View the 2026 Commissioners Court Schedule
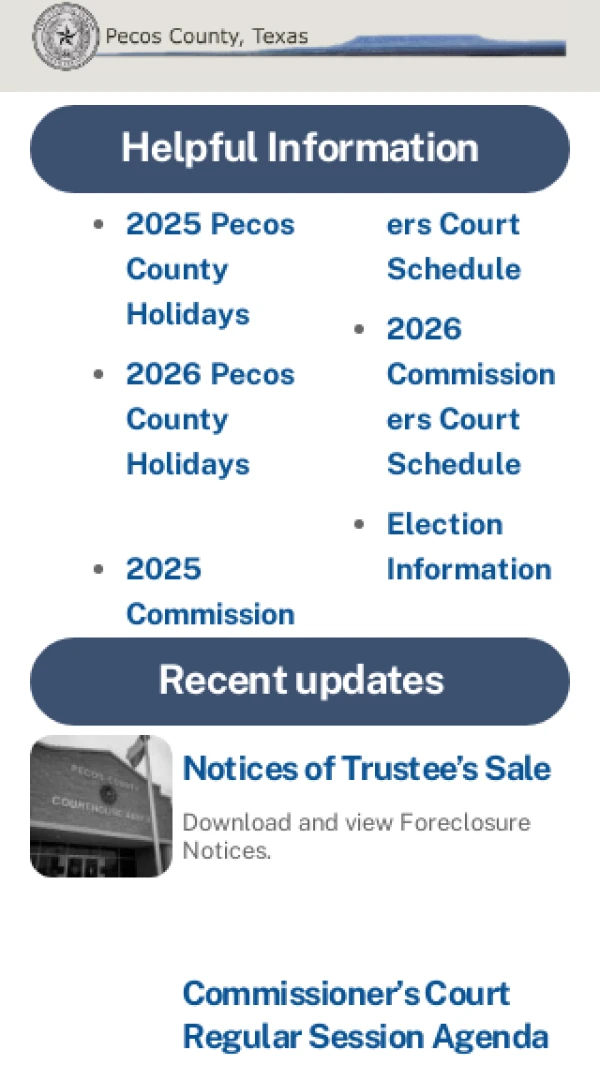This screenshot has width=600, height=1065. 470,396
